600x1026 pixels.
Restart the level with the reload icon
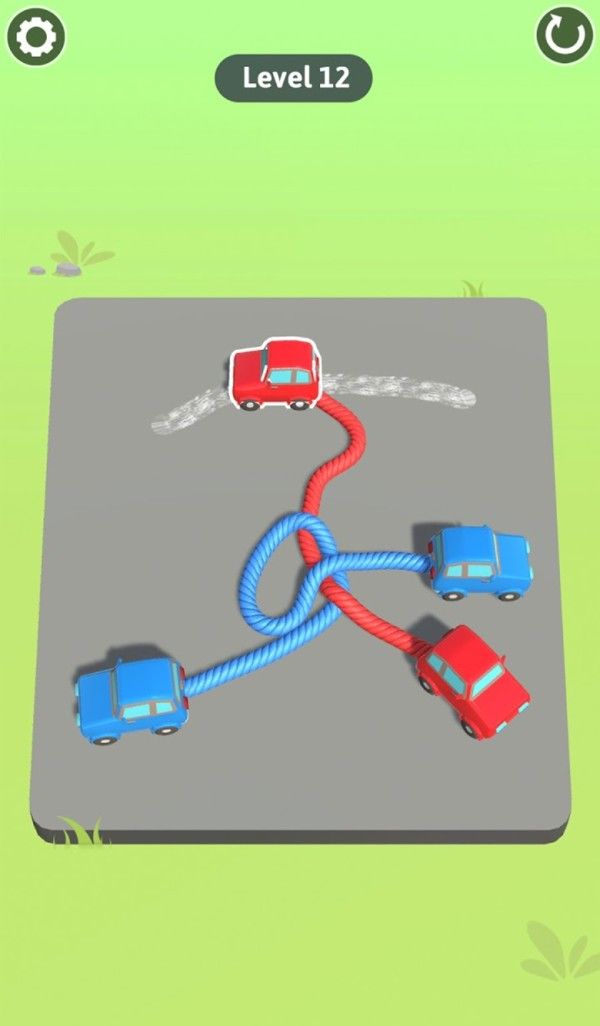pos(564,36)
